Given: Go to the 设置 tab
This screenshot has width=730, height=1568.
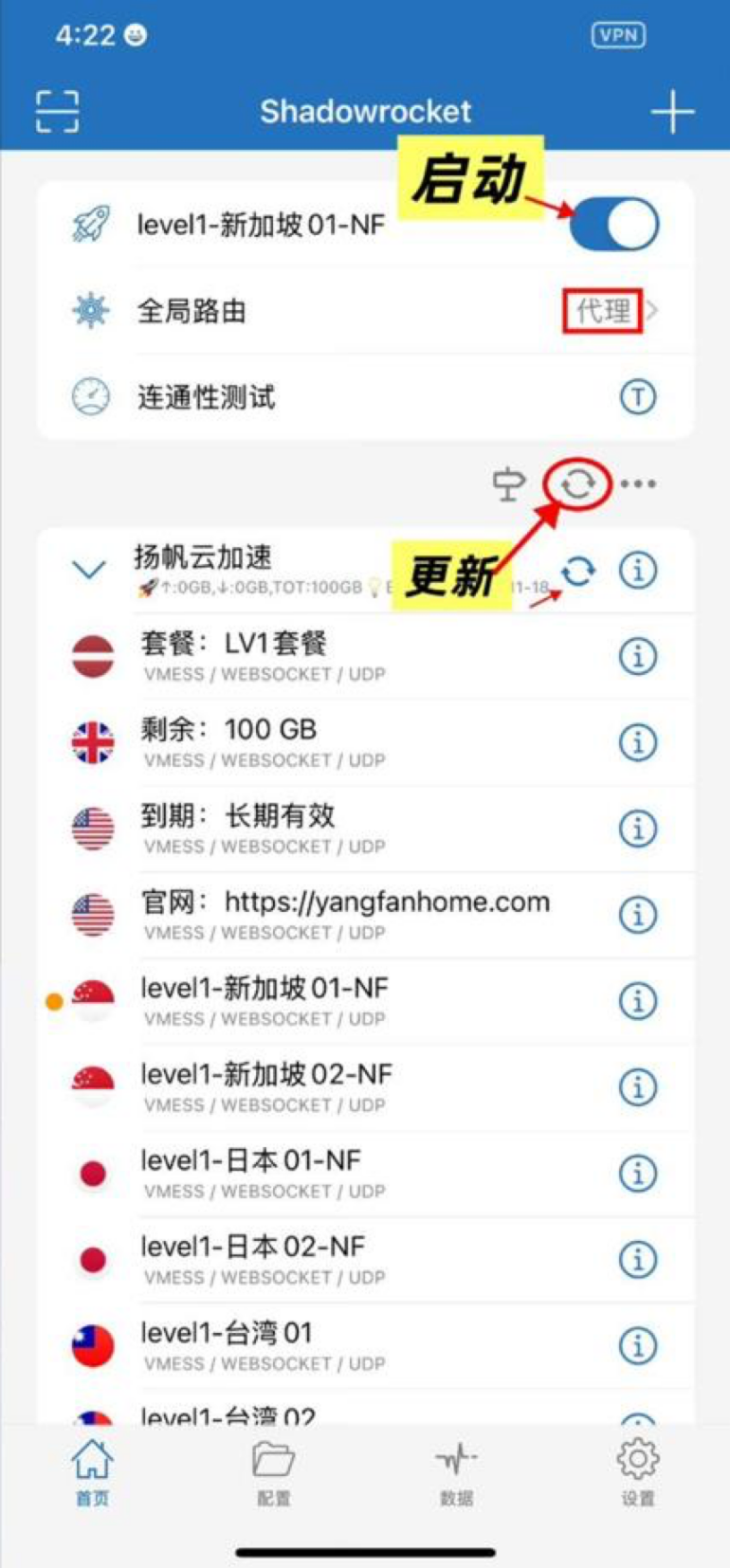Looking at the screenshot, I should pos(637,1472).
